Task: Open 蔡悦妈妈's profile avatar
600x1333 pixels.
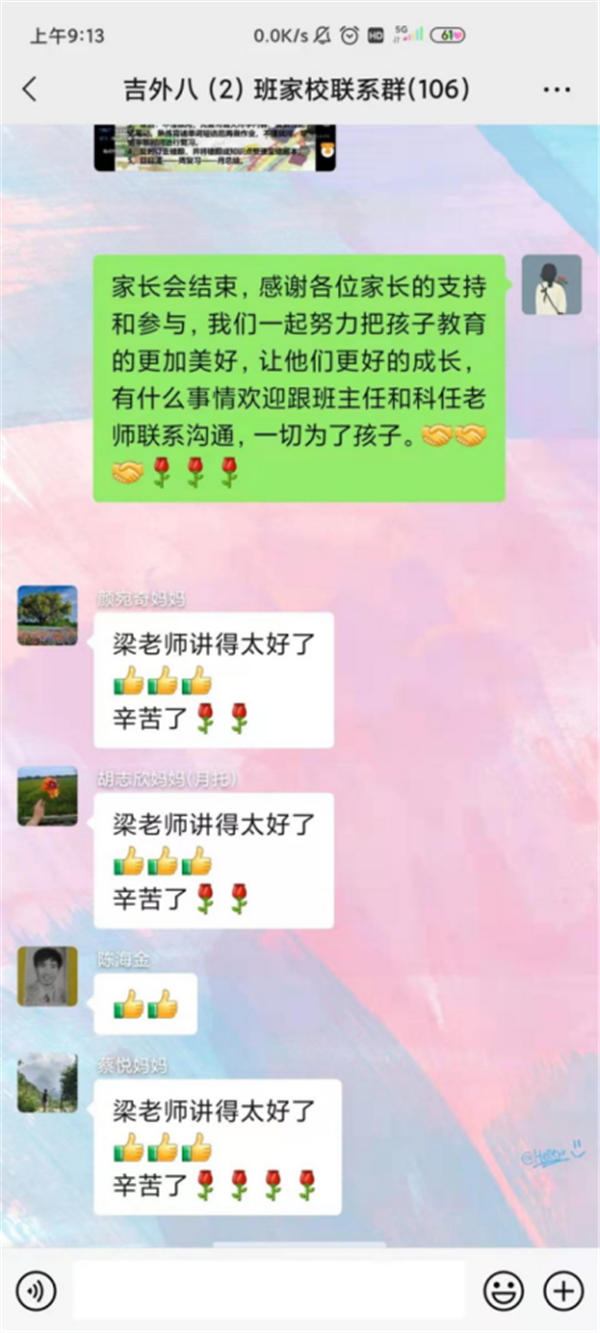Action: point(47,1082)
